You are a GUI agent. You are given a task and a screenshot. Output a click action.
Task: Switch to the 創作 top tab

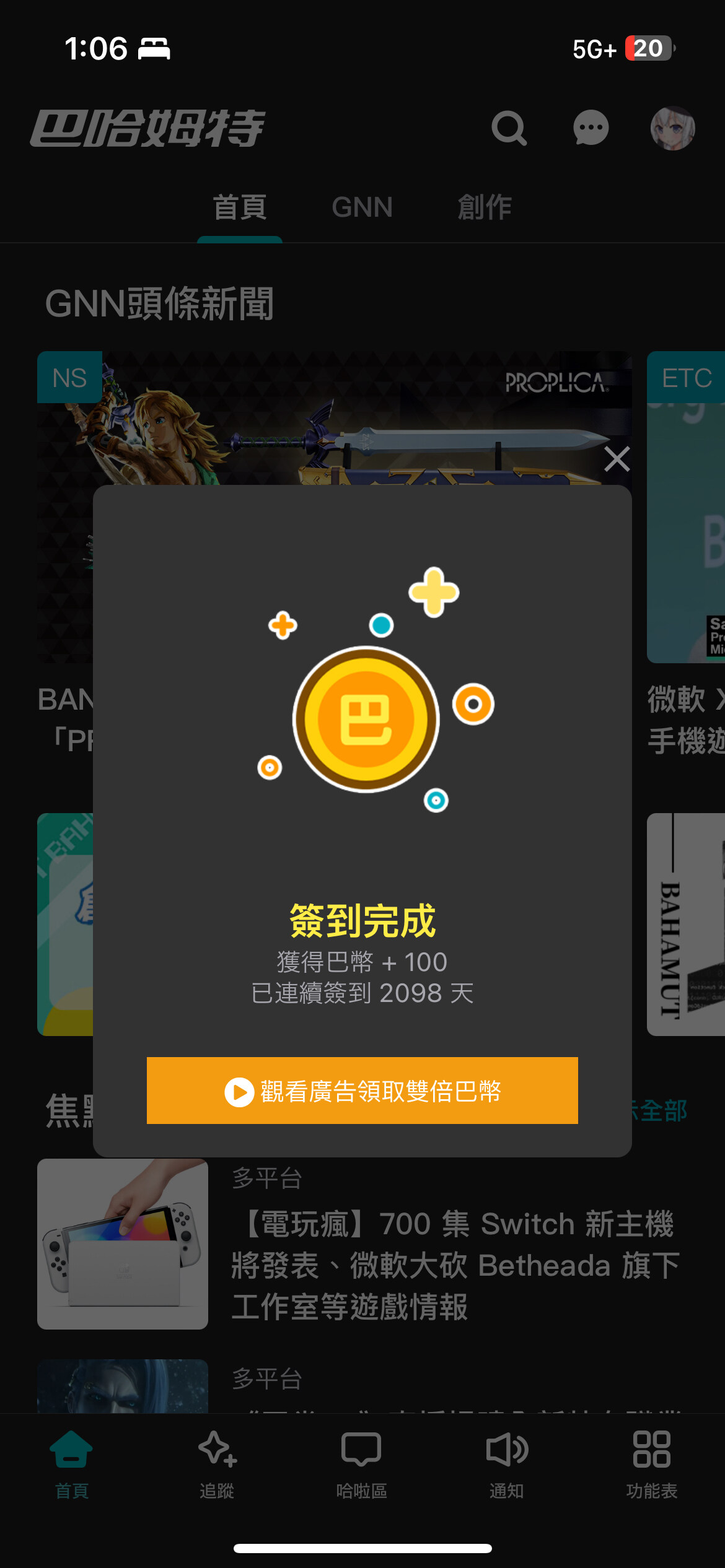[484, 207]
